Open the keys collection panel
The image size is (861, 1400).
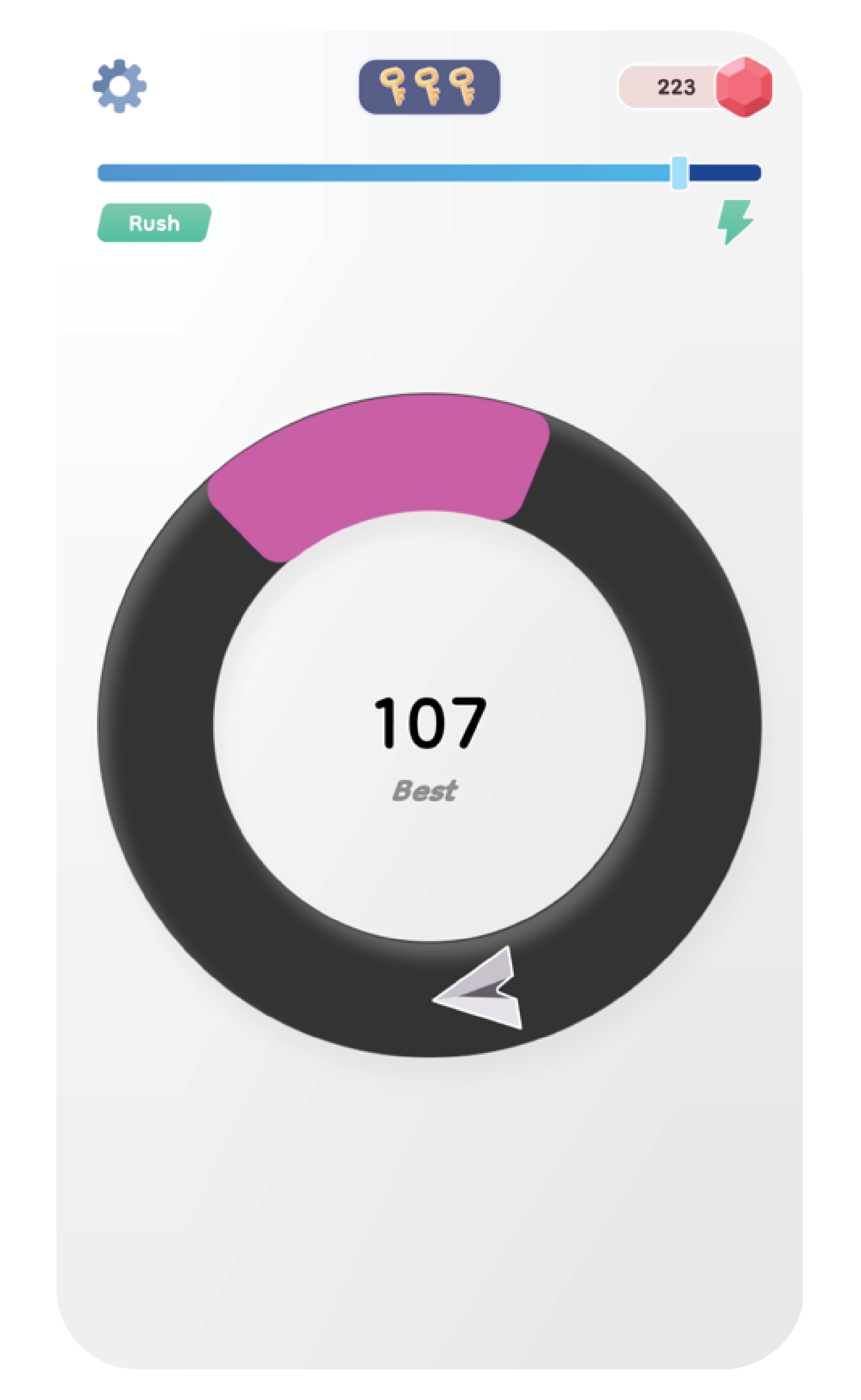tap(429, 87)
